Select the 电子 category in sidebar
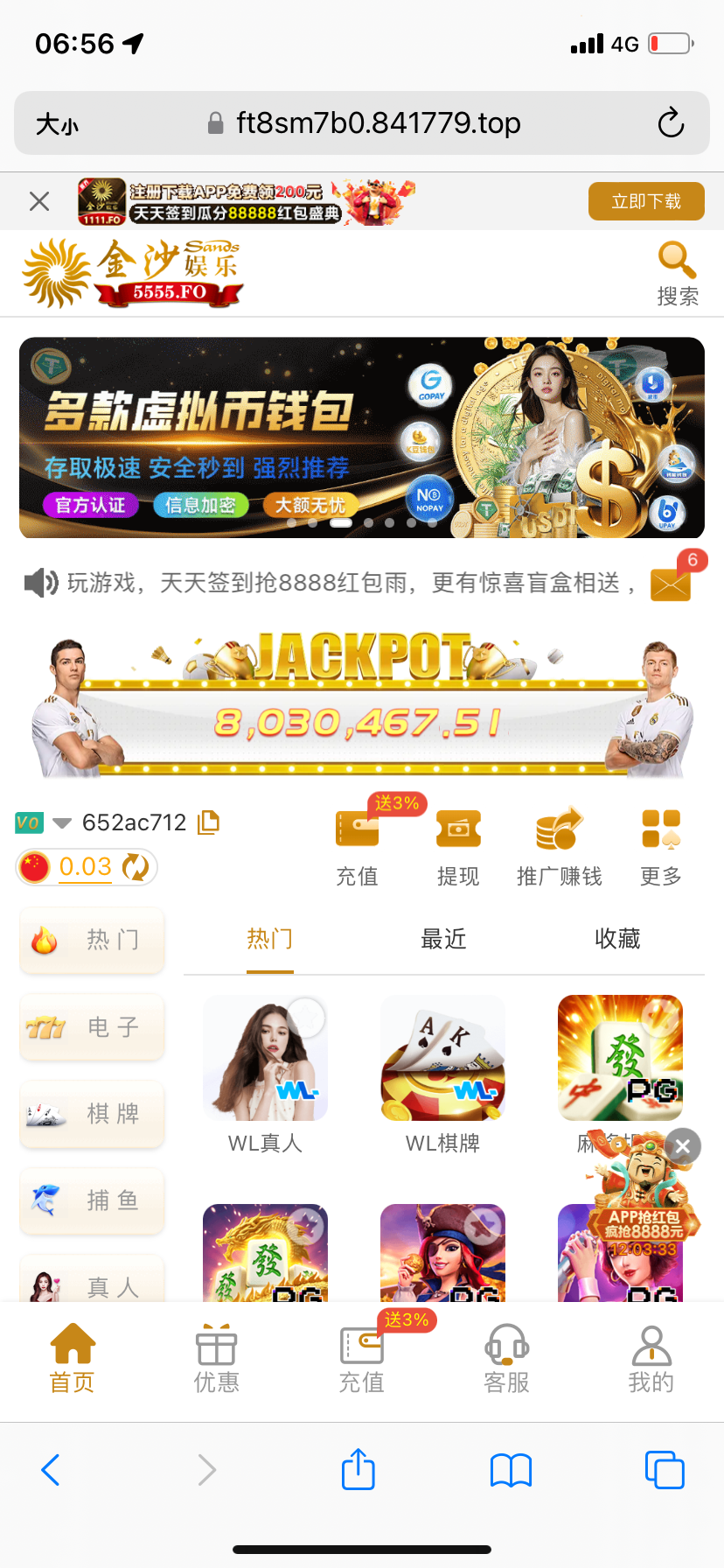The width and height of the screenshot is (724, 1568). click(92, 1026)
